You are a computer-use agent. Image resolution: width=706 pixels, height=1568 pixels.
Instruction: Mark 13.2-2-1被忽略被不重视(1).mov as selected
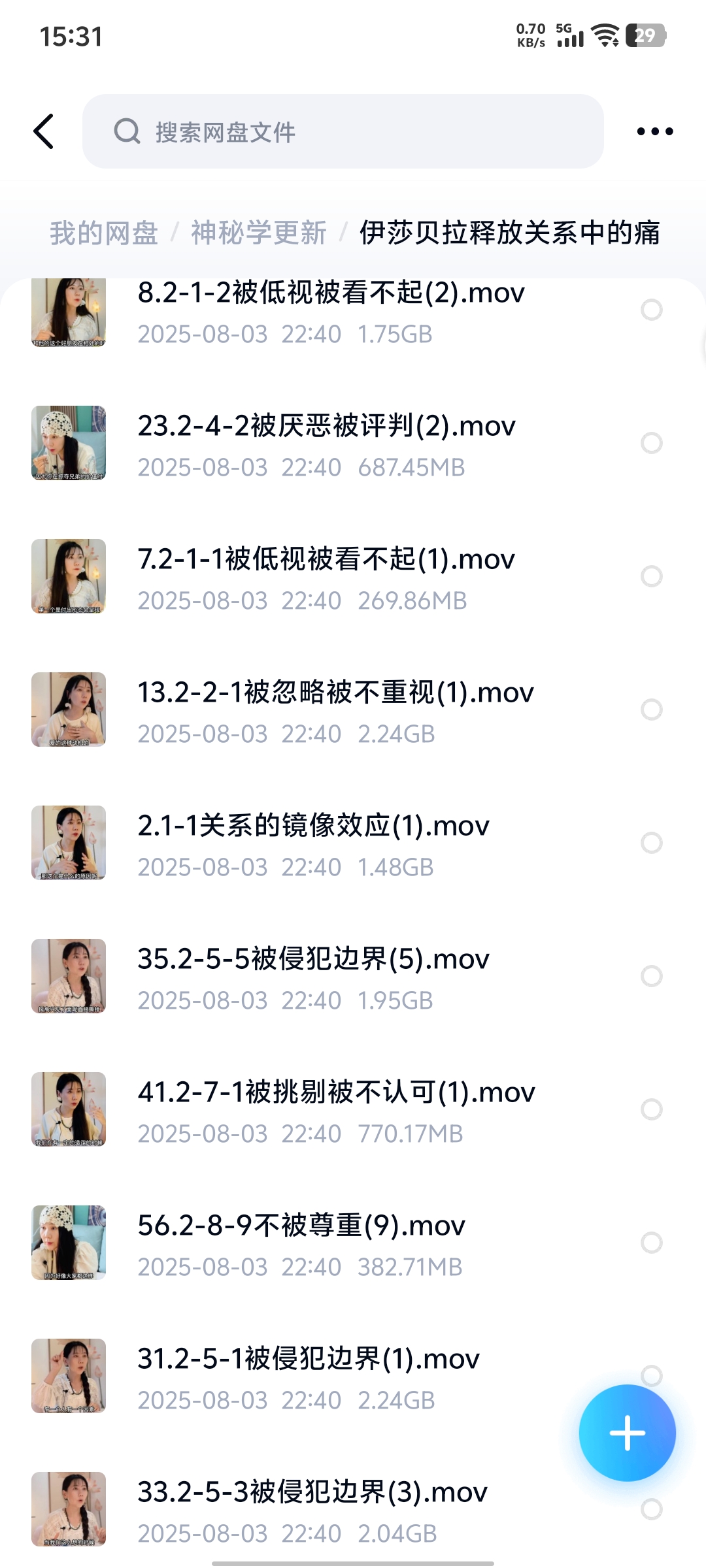coord(652,710)
